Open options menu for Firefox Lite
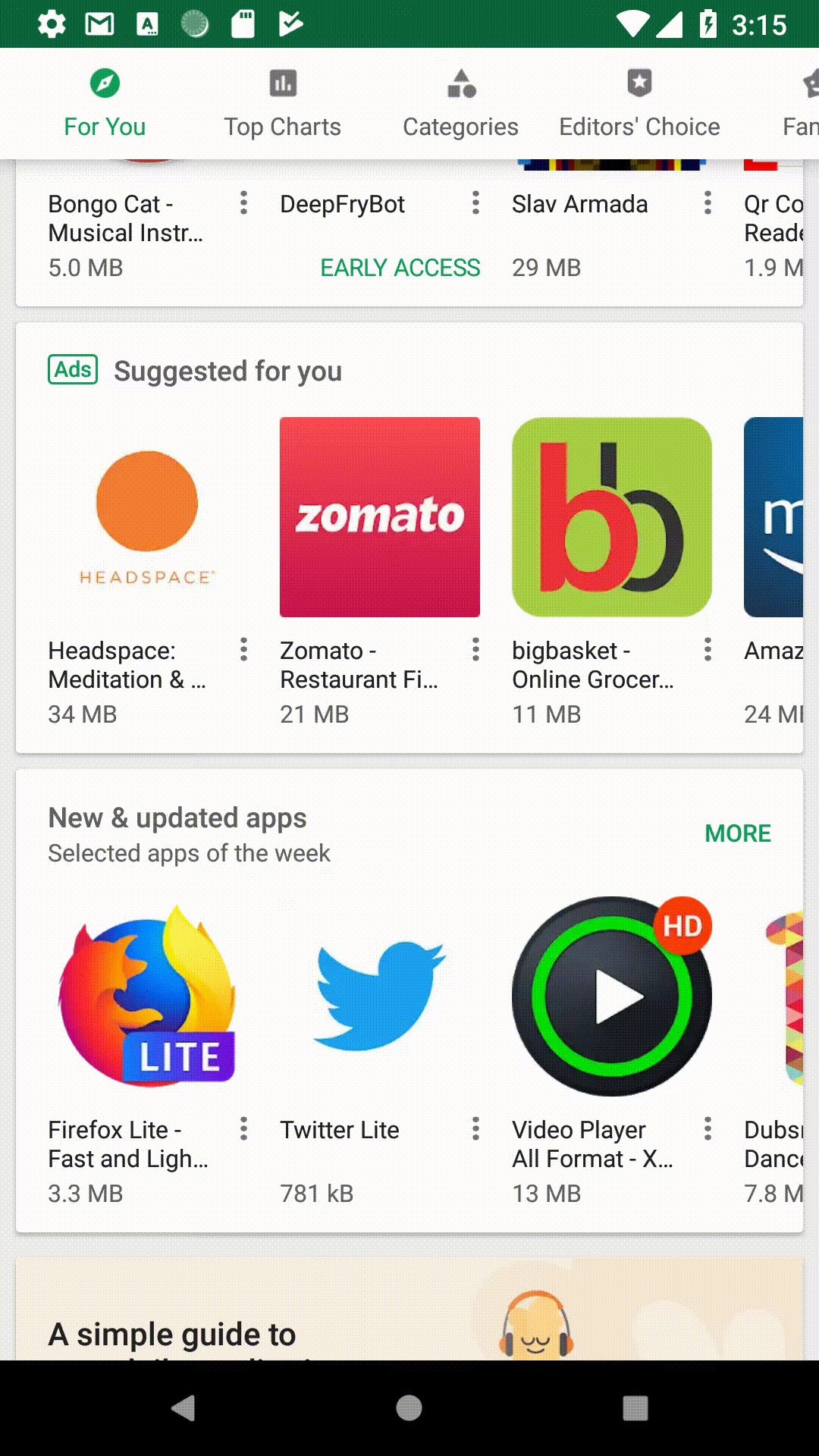The image size is (819, 1456). pyautogui.click(x=243, y=1128)
